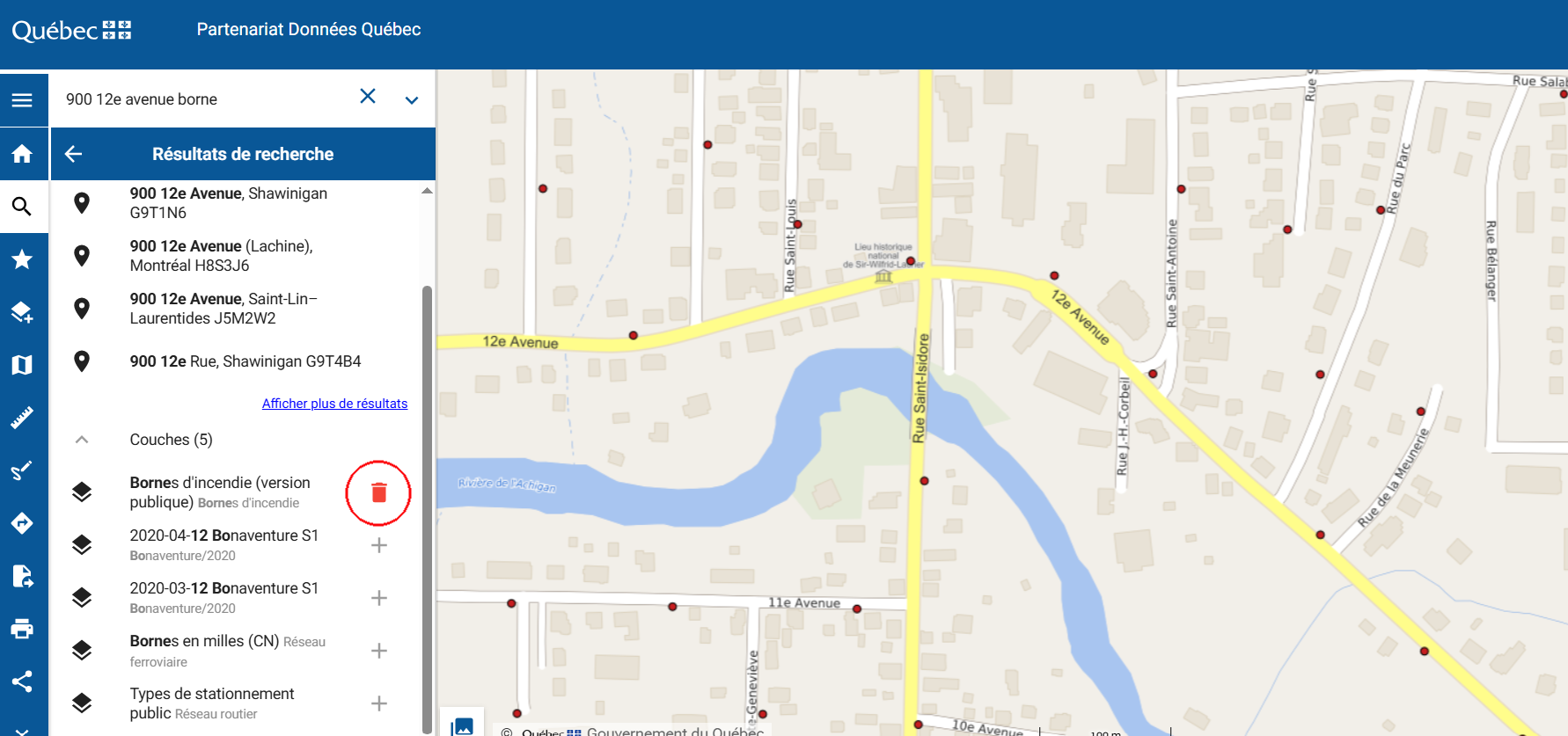Image resolution: width=1568 pixels, height=736 pixels.
Task: Open the favorites star tab
Action: [x=22, y=259]
